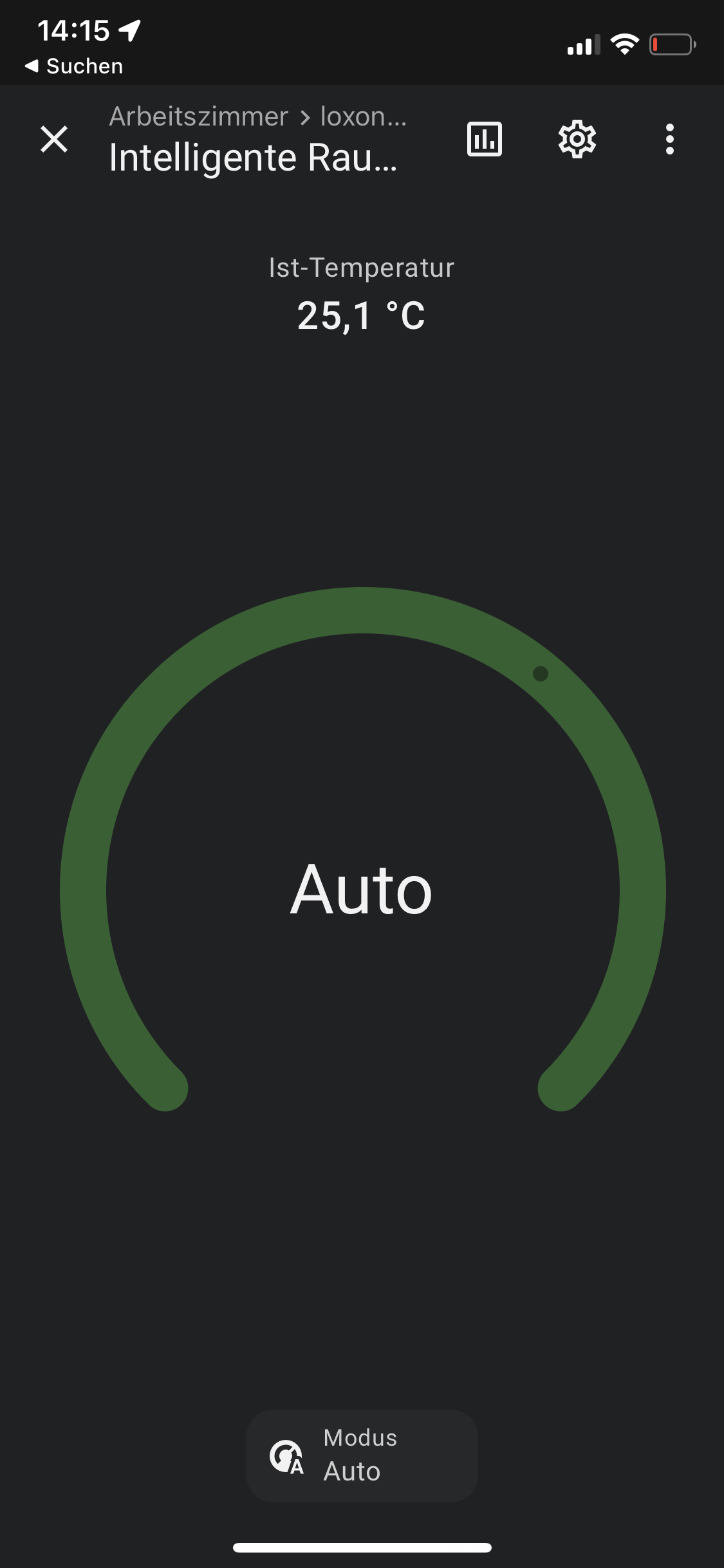
Task: Open the statistics chart icon
Action: pos(484,139)
